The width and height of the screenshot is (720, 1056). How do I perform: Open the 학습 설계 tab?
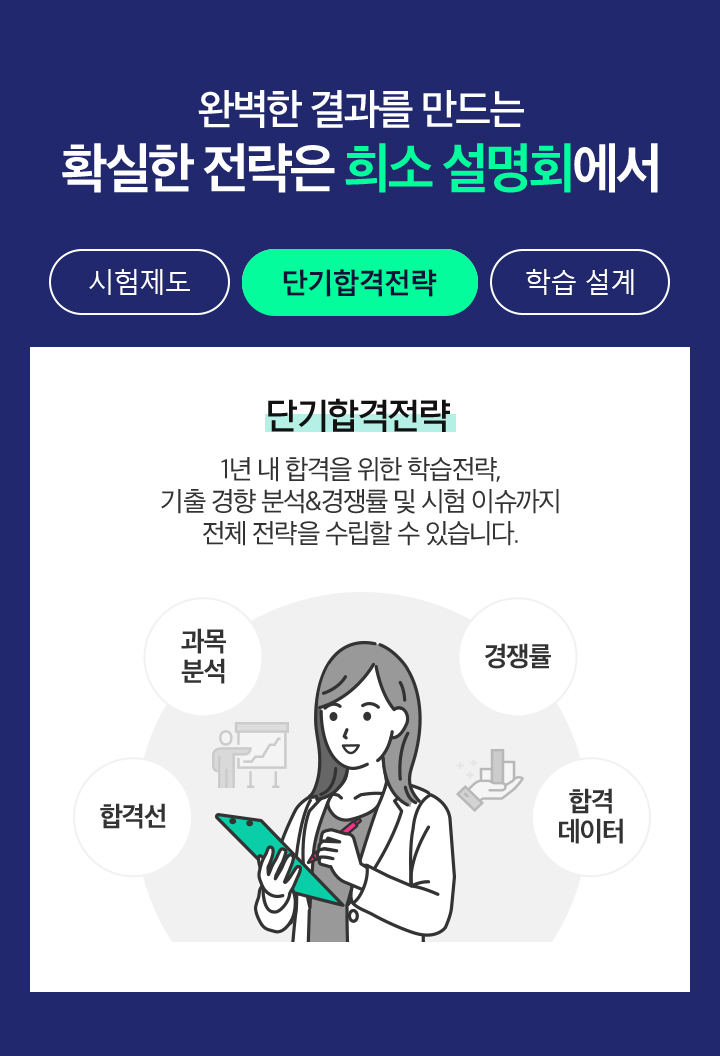[580, 282]
